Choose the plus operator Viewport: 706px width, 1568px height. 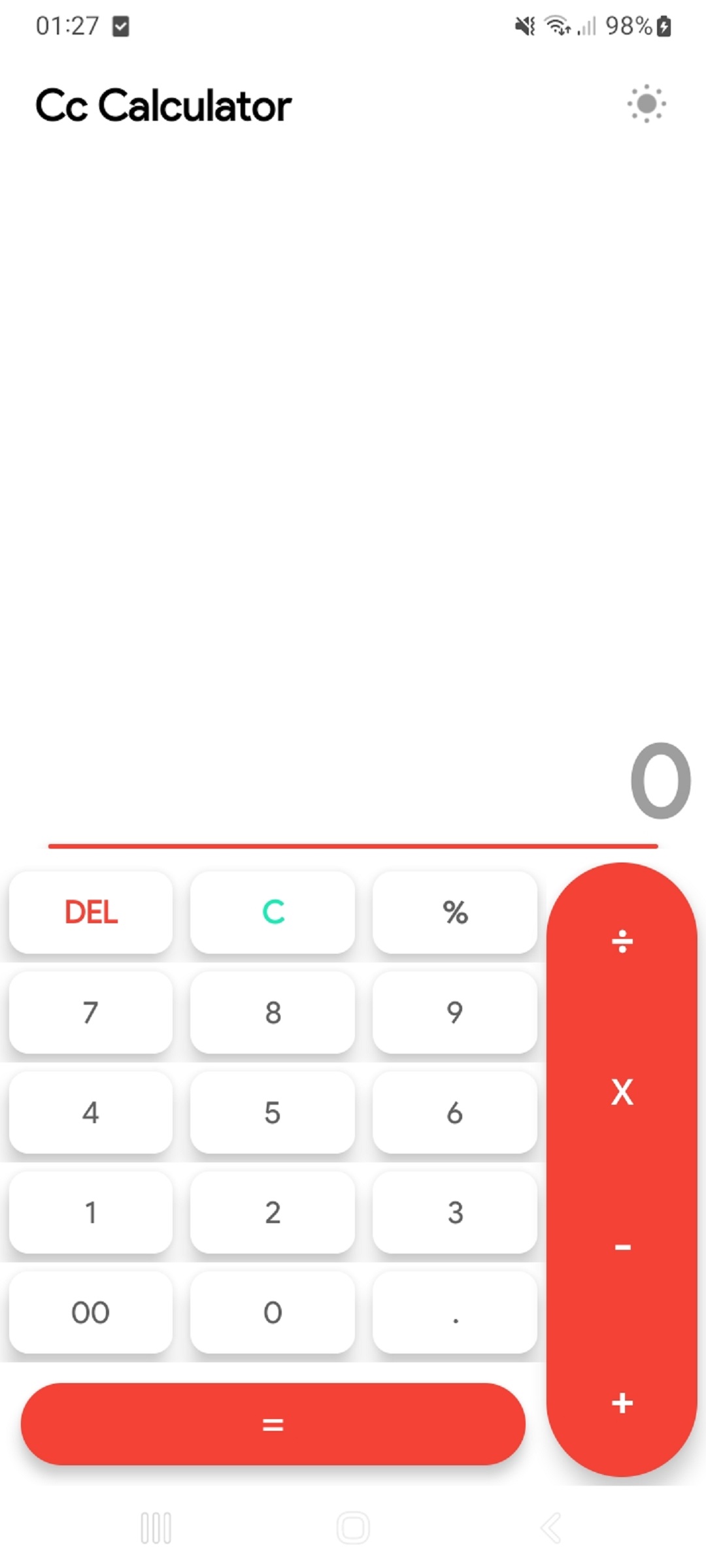[622, 1403]
